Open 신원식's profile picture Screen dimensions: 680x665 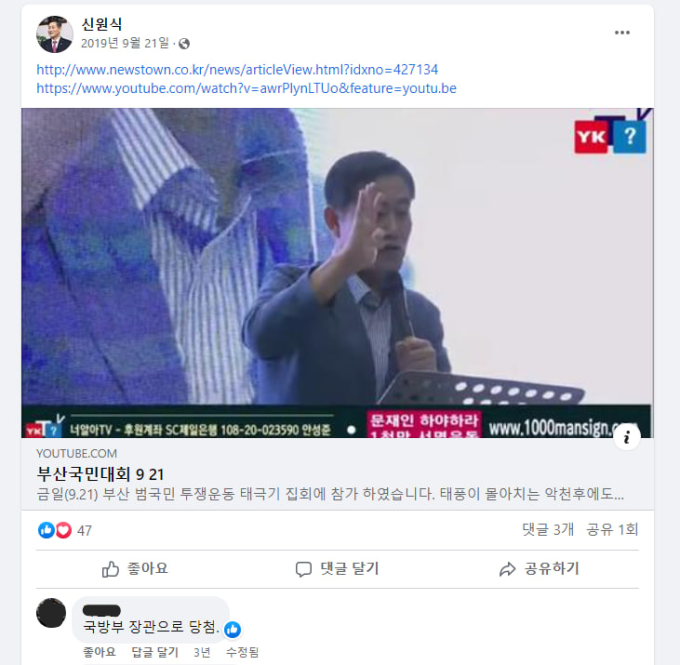[x=55, y=33]
